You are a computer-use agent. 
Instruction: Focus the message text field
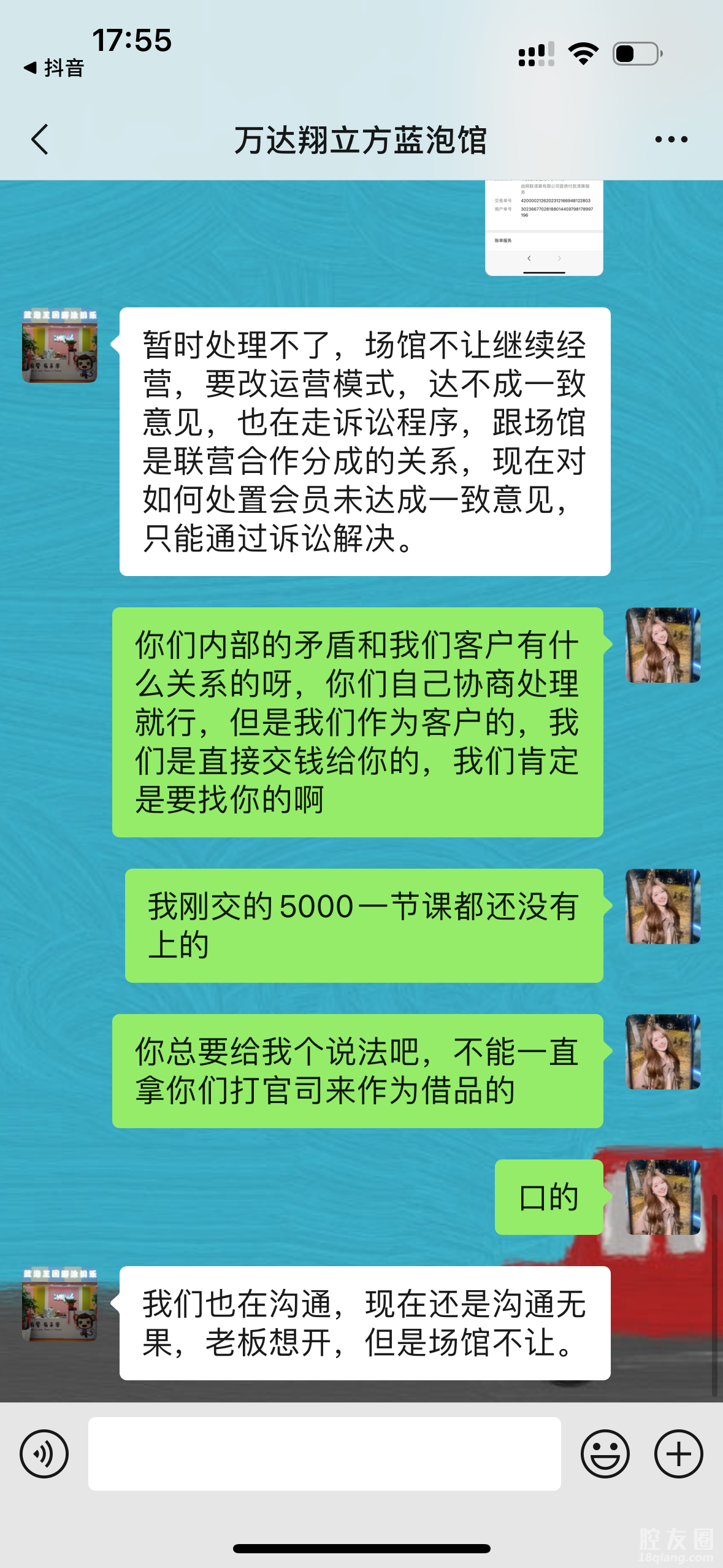coord(324,1453)
